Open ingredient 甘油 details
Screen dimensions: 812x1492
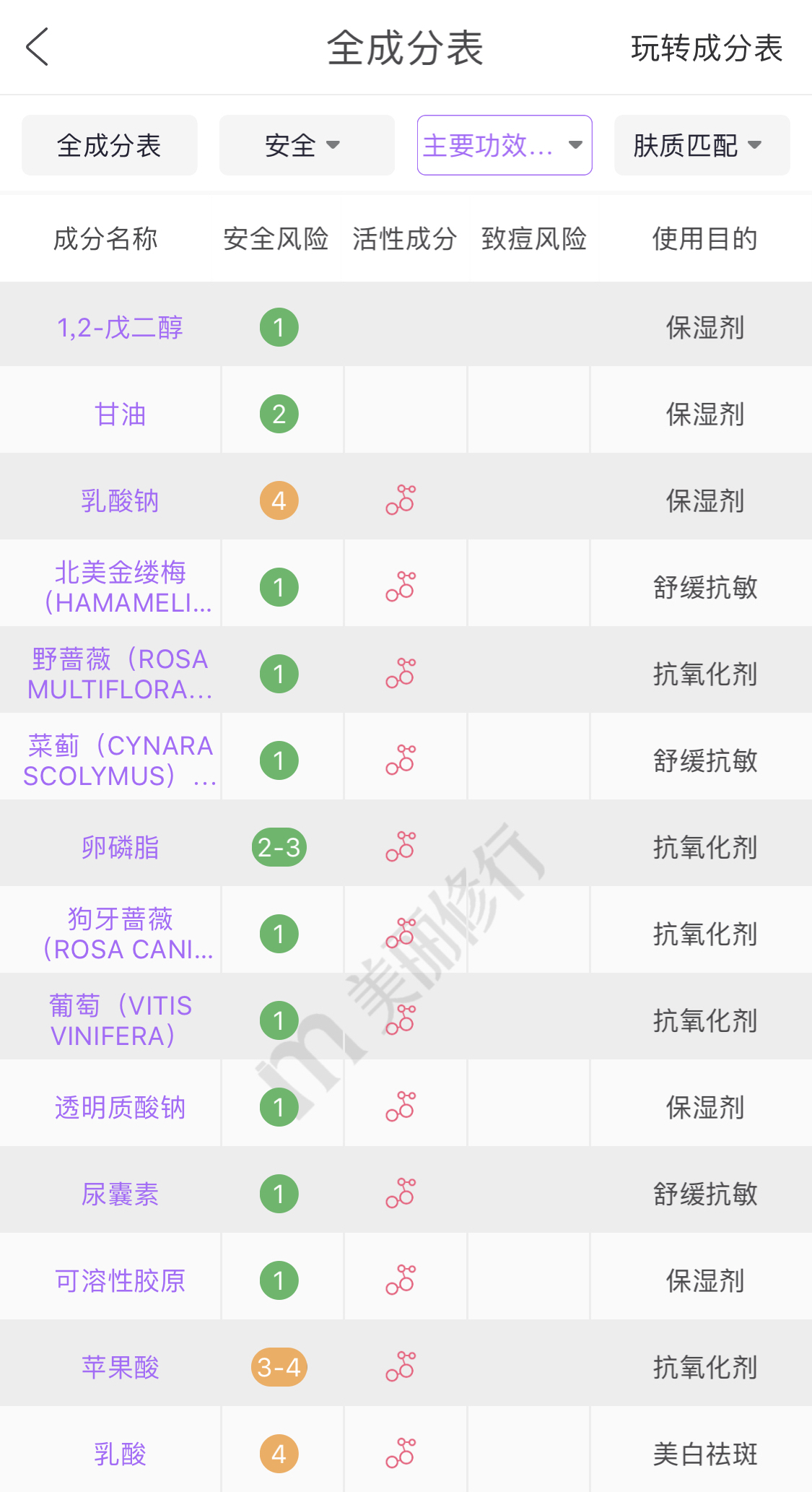120,415
